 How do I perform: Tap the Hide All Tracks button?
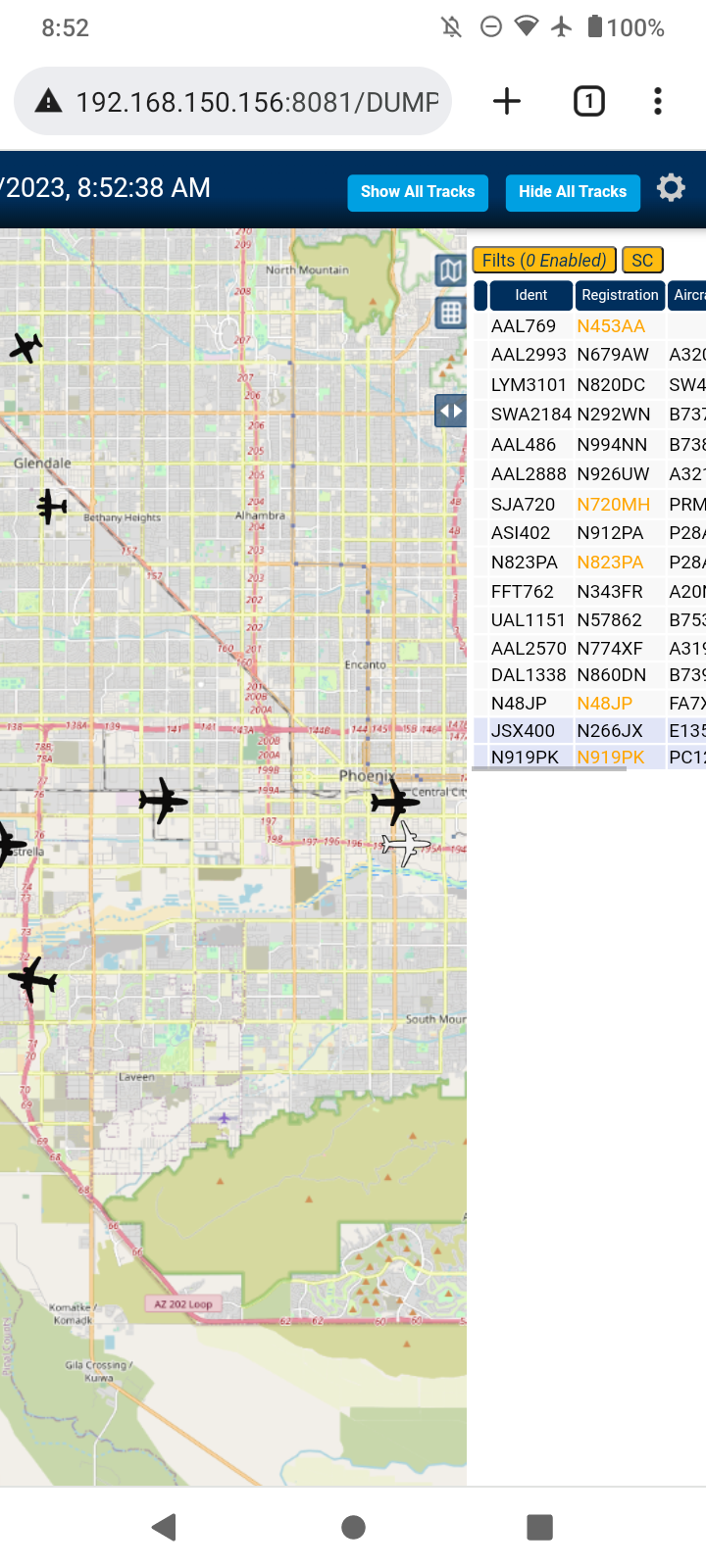[x=573, y=192]
